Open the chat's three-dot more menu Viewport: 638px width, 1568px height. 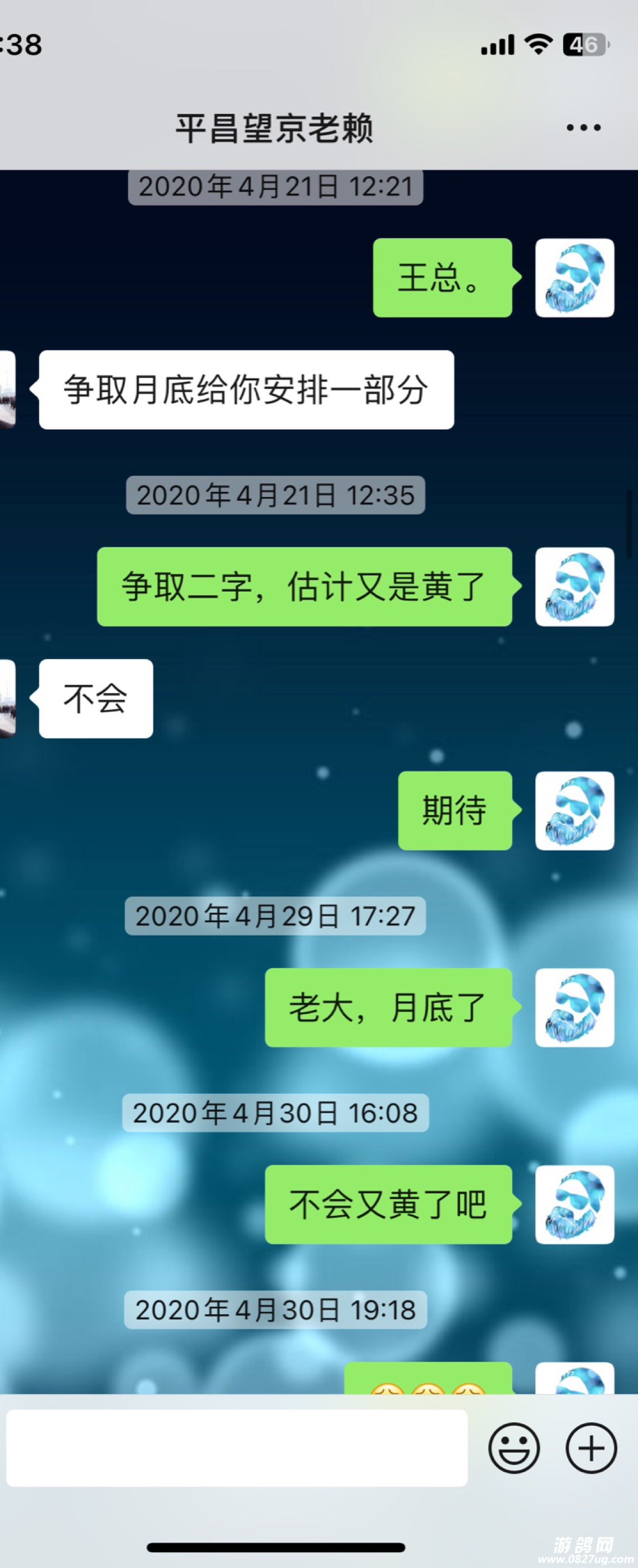pos(583,128)
